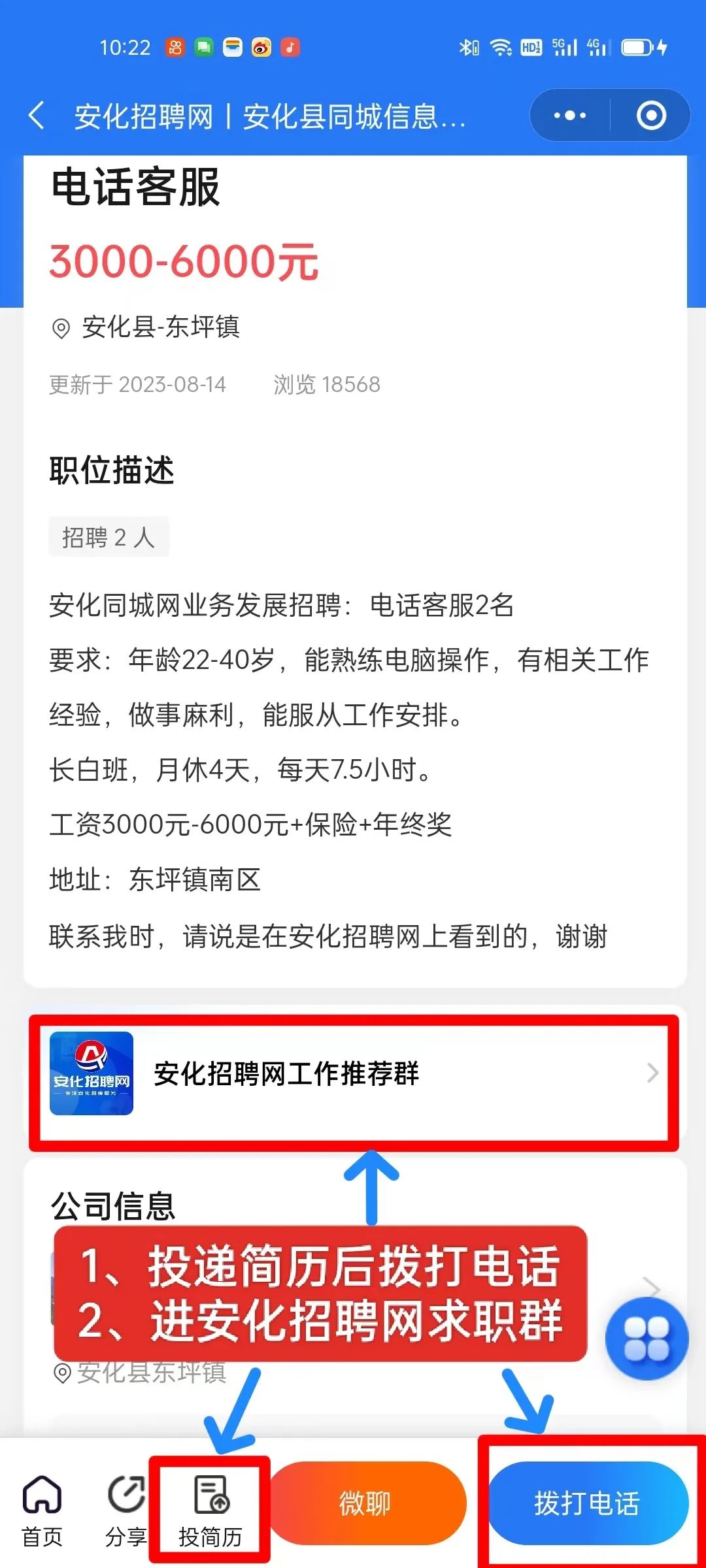Screen dimensions: 706x1568
Task: Open 安化招聘网工作推荐群 row
Action: click(x=354, y=1073)
